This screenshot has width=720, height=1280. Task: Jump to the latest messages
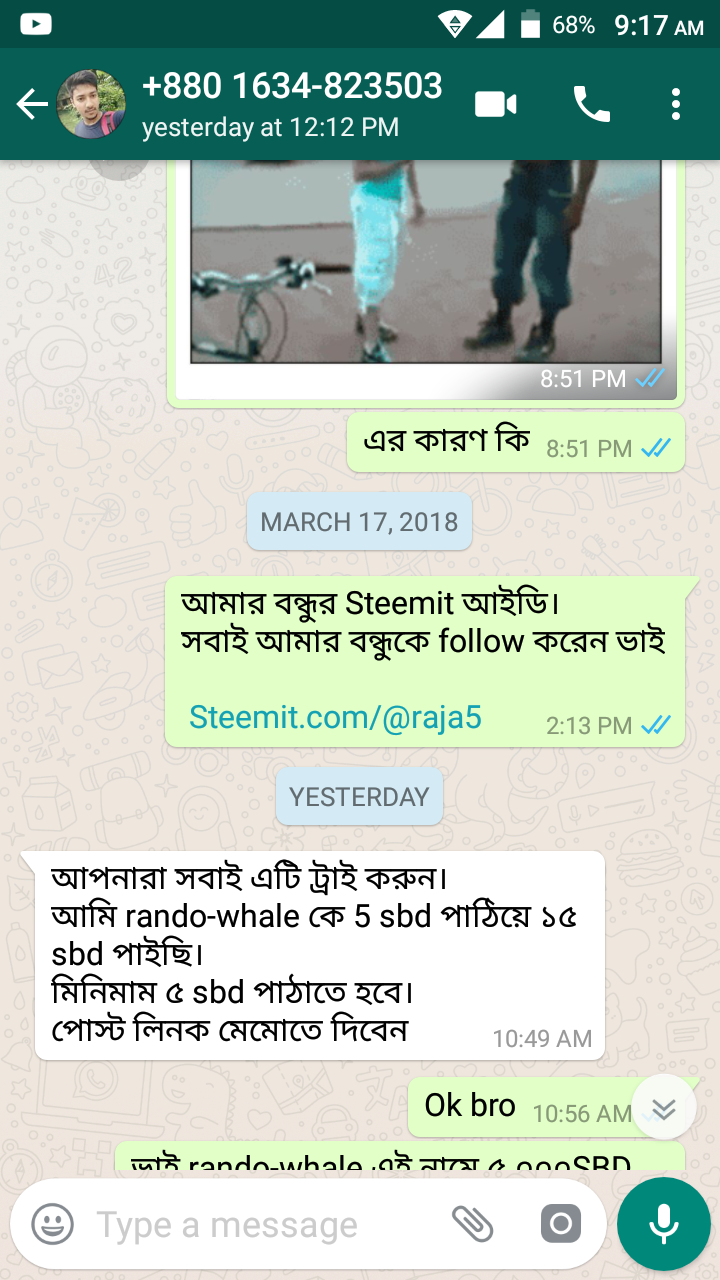pos(664,1108)
